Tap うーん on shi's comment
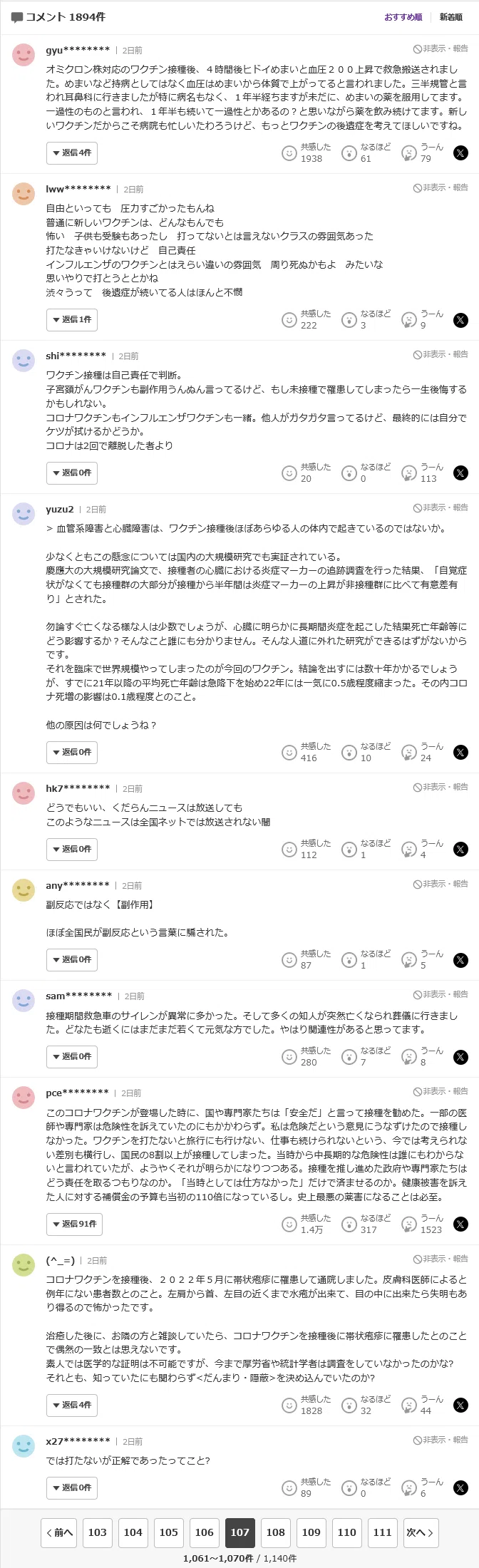Viewport: 479px width, 1568px height. 422,473
